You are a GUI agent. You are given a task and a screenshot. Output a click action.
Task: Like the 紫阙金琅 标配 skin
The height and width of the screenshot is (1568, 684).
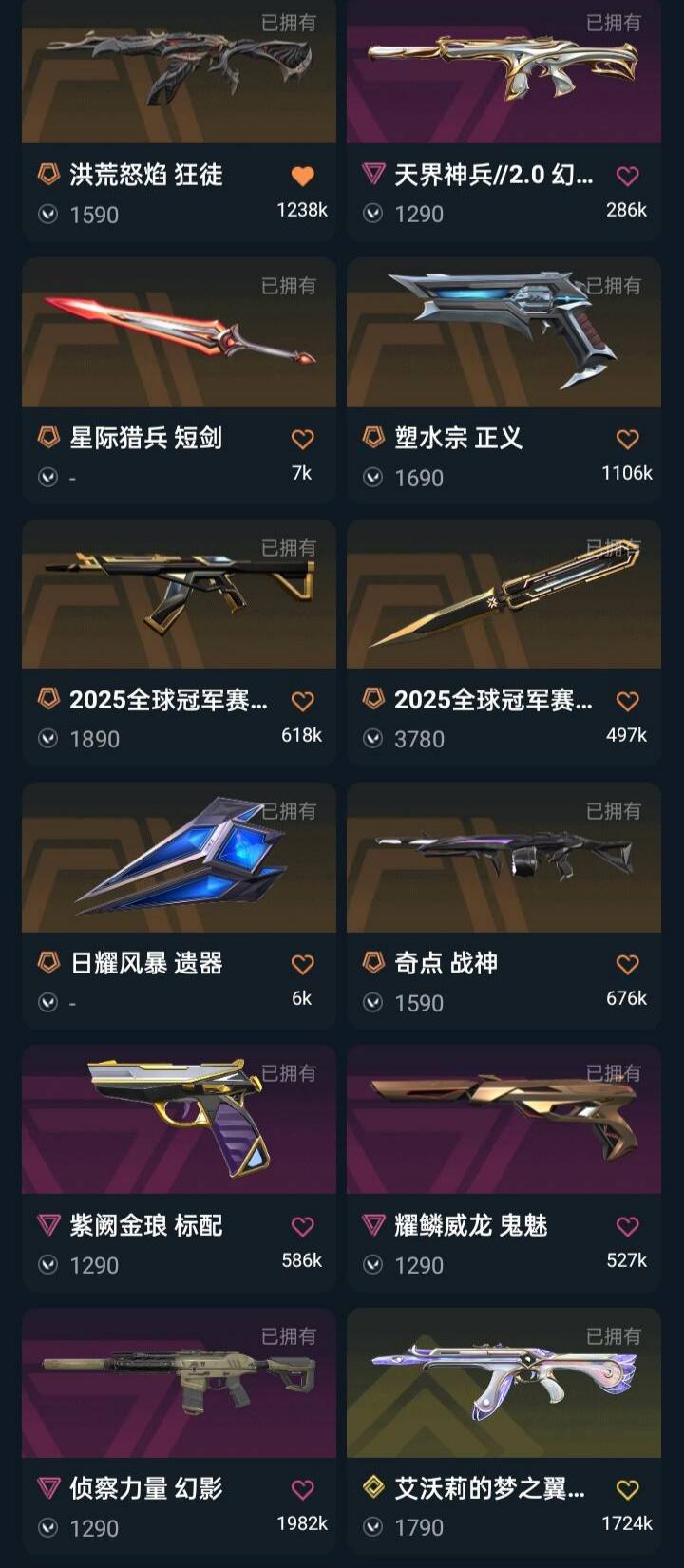[x=302, y=1227]
